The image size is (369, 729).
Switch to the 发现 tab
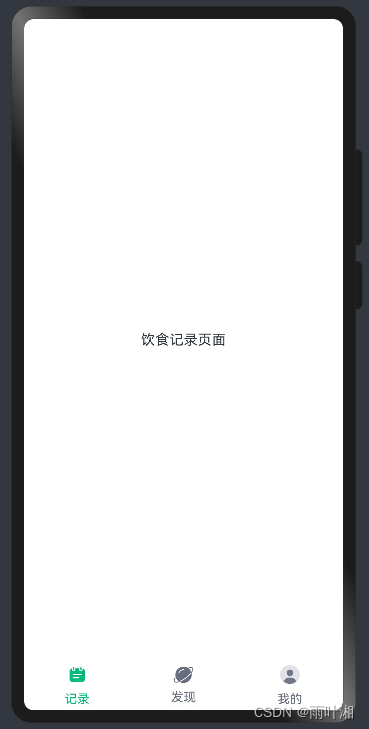click(x=184, y=684)
